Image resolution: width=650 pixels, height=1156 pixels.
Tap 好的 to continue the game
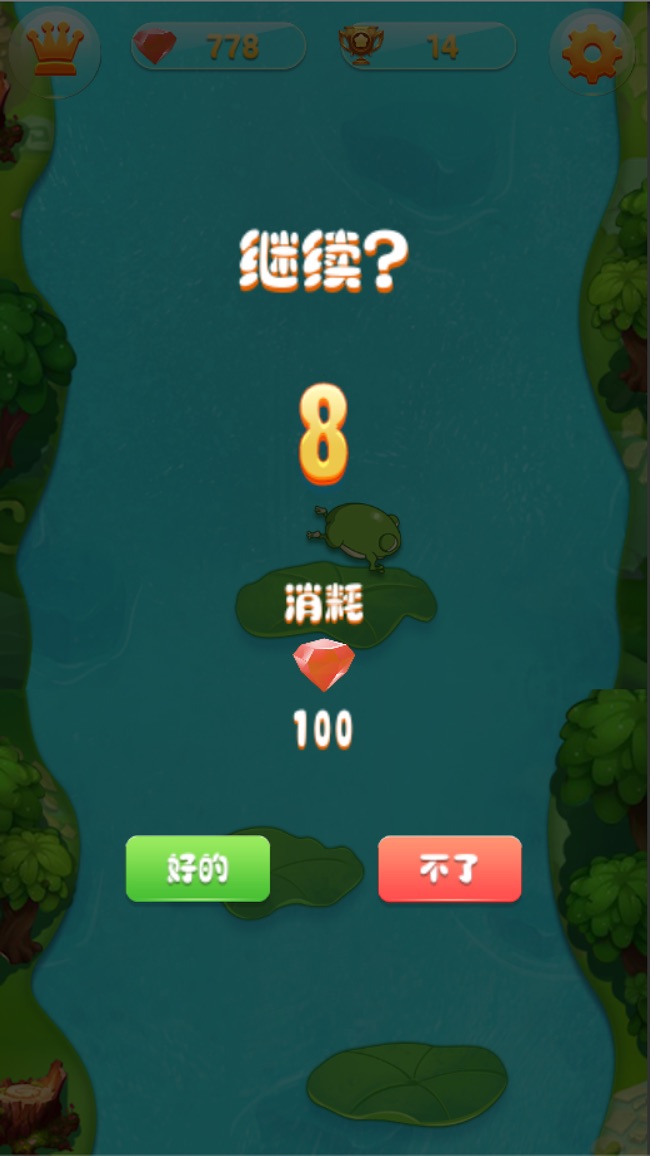(x=198, y=869)
